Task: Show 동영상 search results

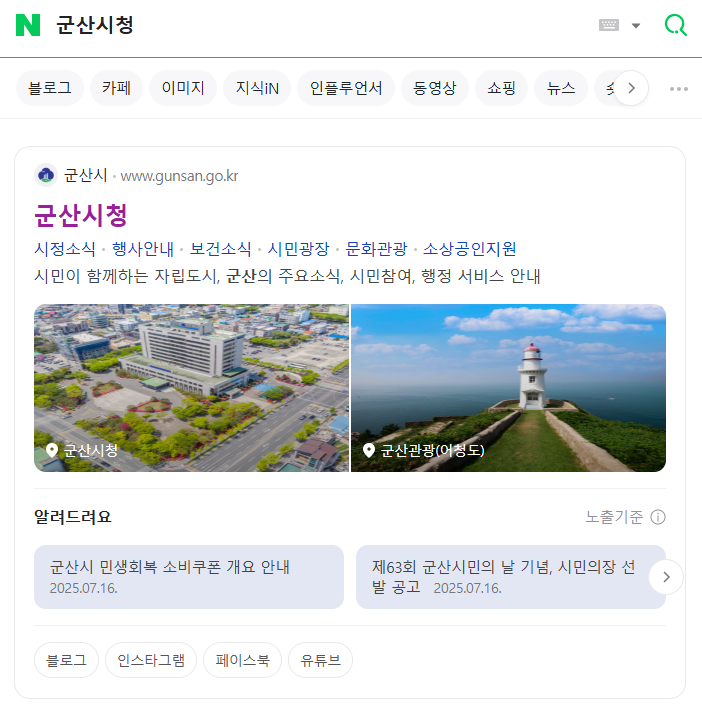Action: pyautogui.click(x=435, y=88)
